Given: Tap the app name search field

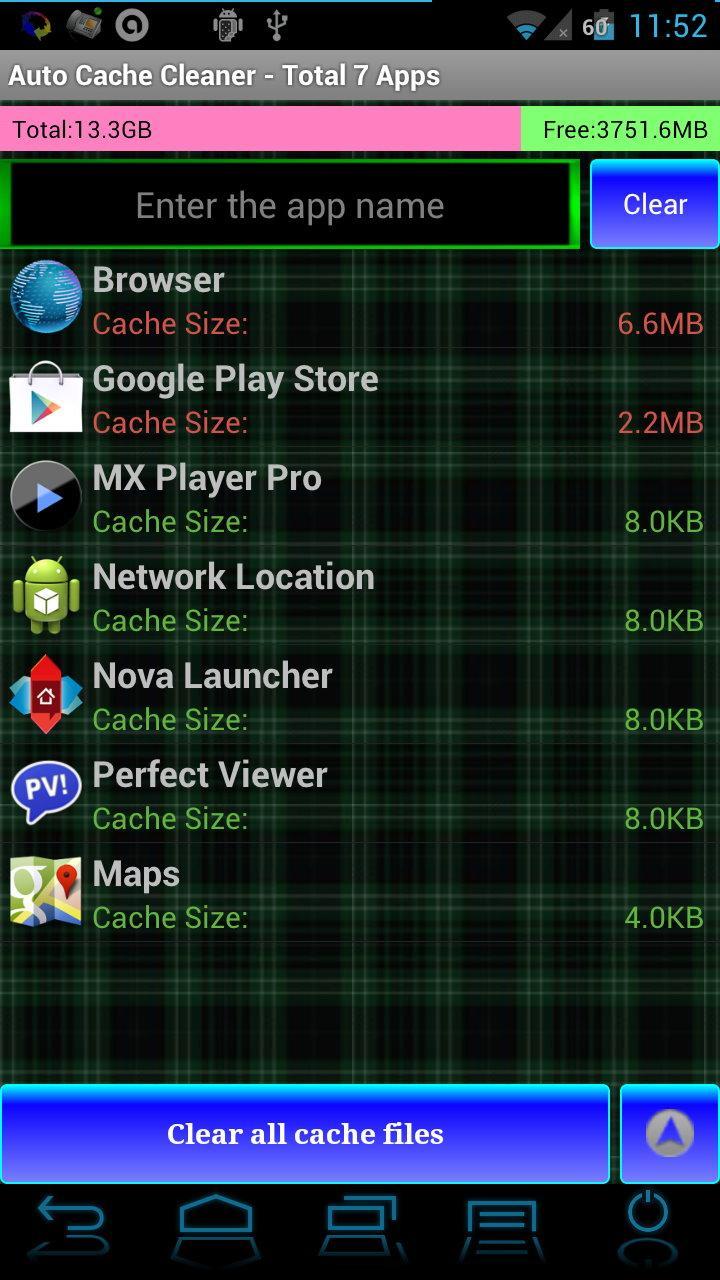Looking at the screenshot, I should [x=289, y=204].
